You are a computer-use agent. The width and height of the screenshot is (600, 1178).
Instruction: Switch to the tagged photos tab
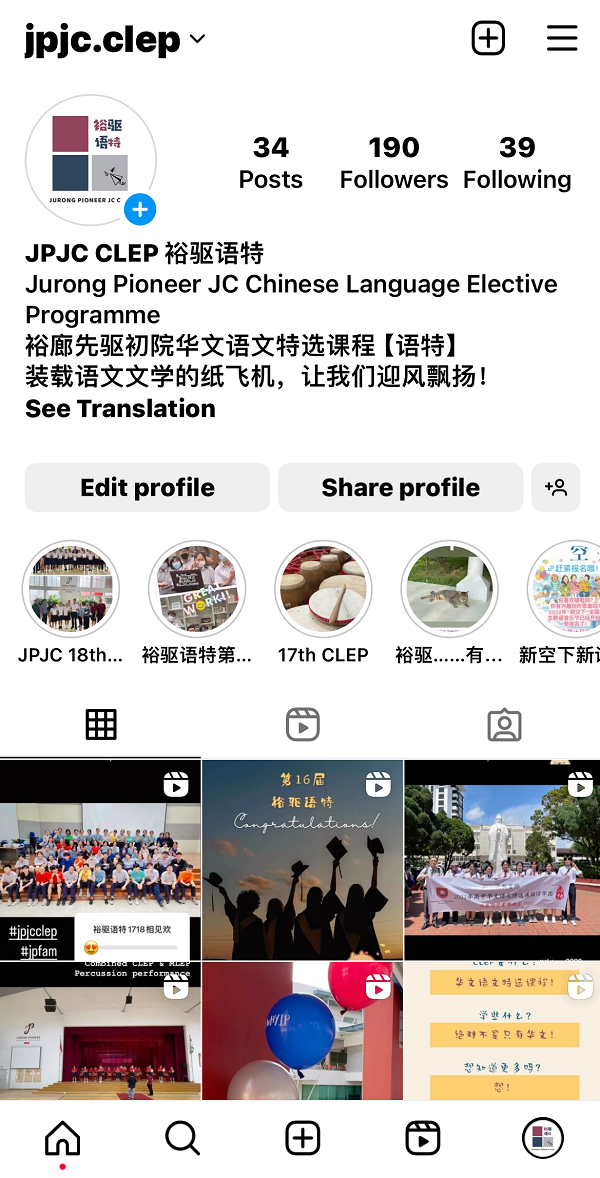pyautogui.click(x=504, y=724)
